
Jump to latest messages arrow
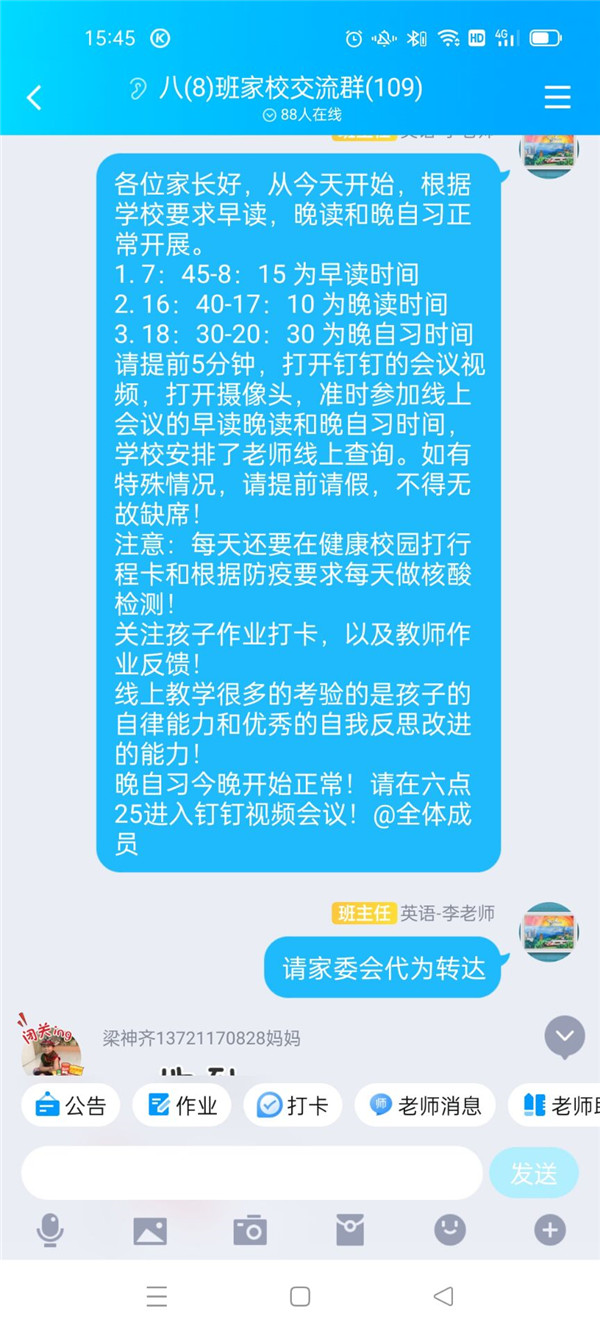pos(564,1037)
